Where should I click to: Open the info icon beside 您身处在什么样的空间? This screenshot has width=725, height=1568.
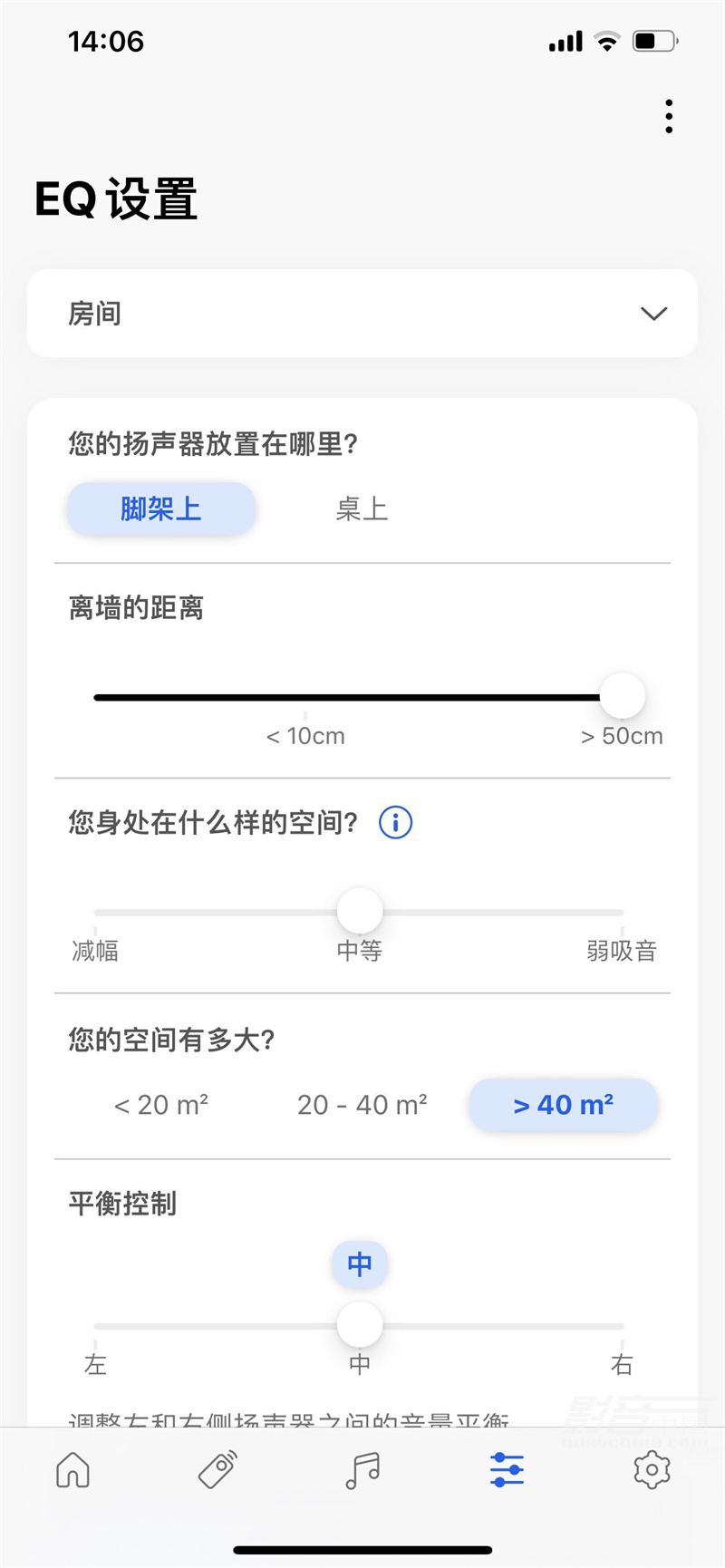coord(395,823)
